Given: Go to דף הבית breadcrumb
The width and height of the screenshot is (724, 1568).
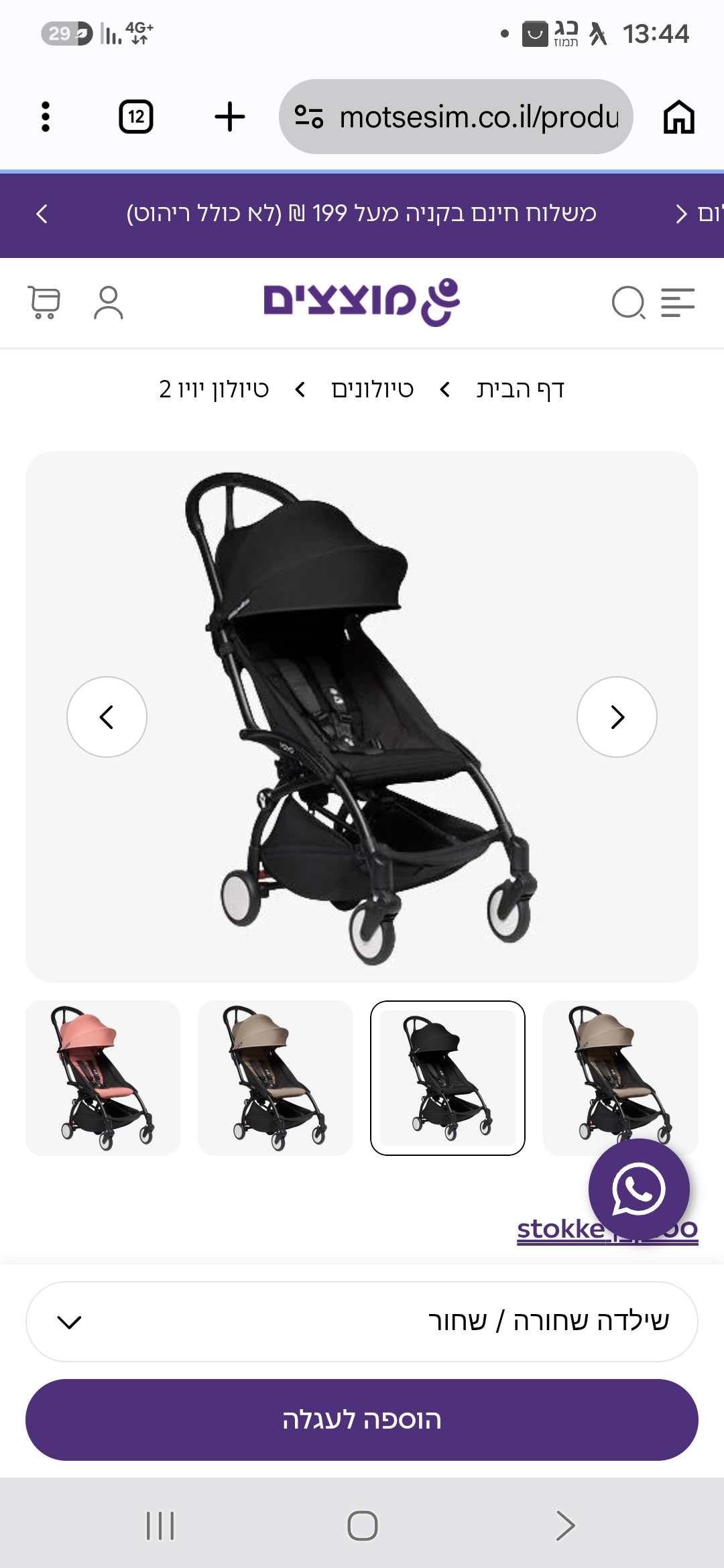Looking at the screenshot, I should (x=520, y=389).
